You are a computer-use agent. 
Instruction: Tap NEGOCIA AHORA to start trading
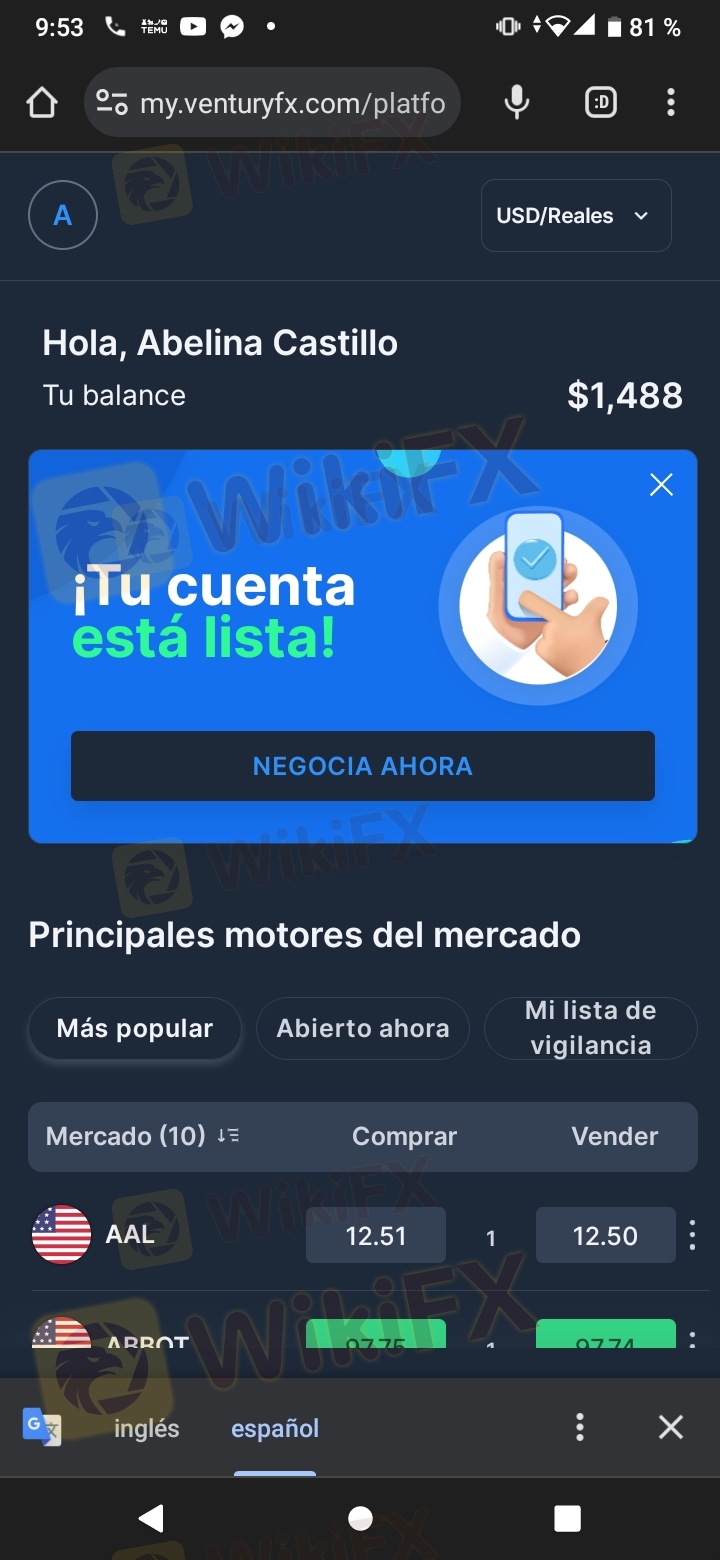coord(362,766)
